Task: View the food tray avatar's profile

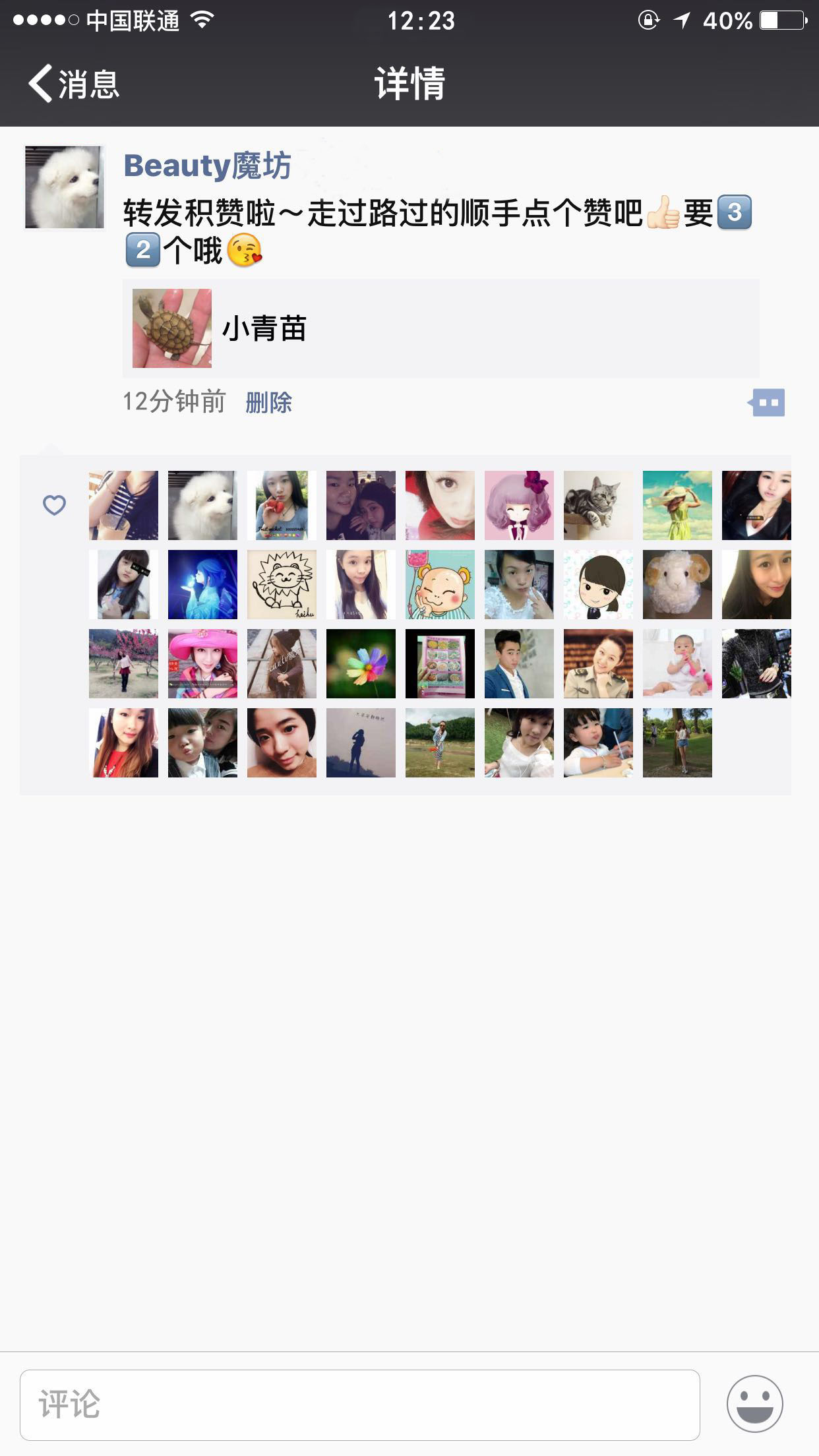Action: (440, 663)
